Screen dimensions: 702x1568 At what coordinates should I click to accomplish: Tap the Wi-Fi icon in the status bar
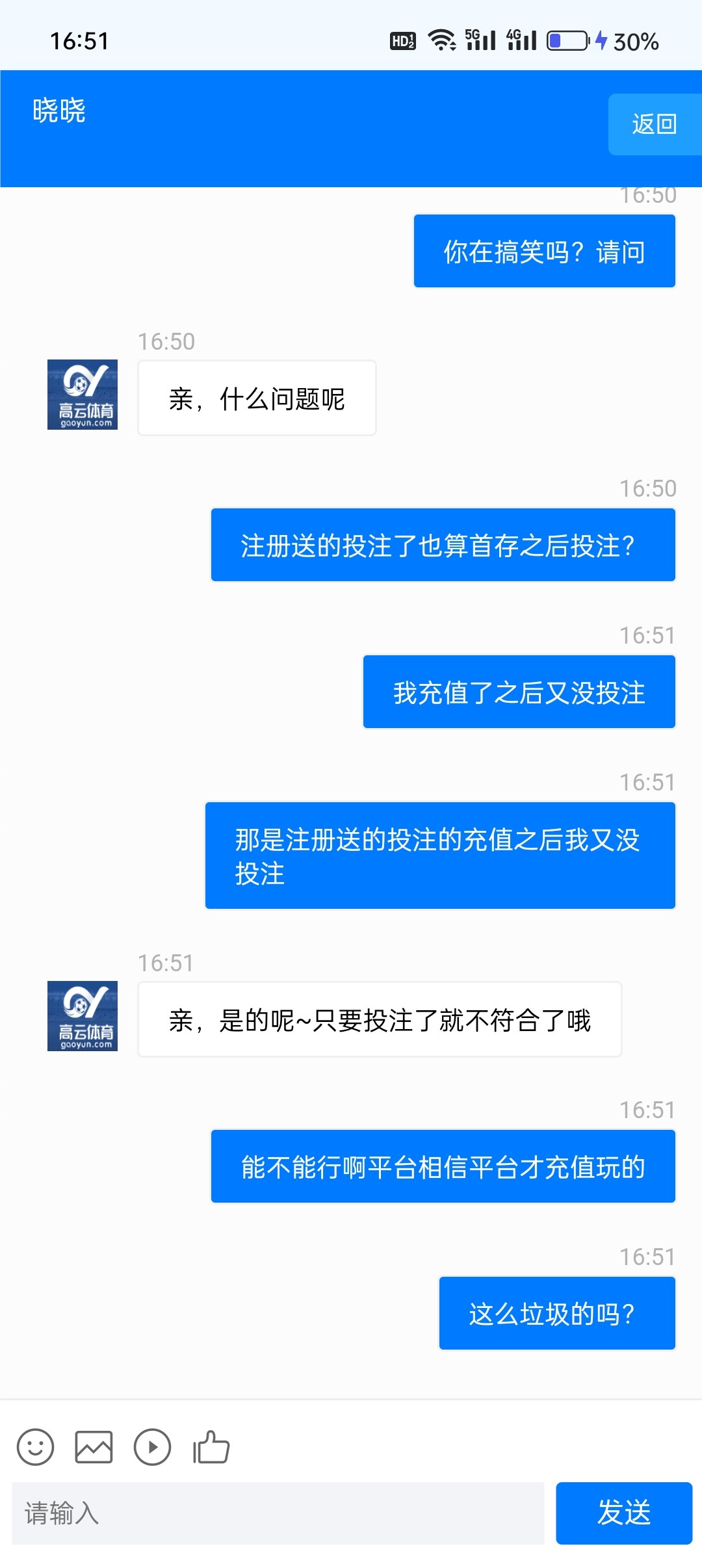(x=441, y=41)
